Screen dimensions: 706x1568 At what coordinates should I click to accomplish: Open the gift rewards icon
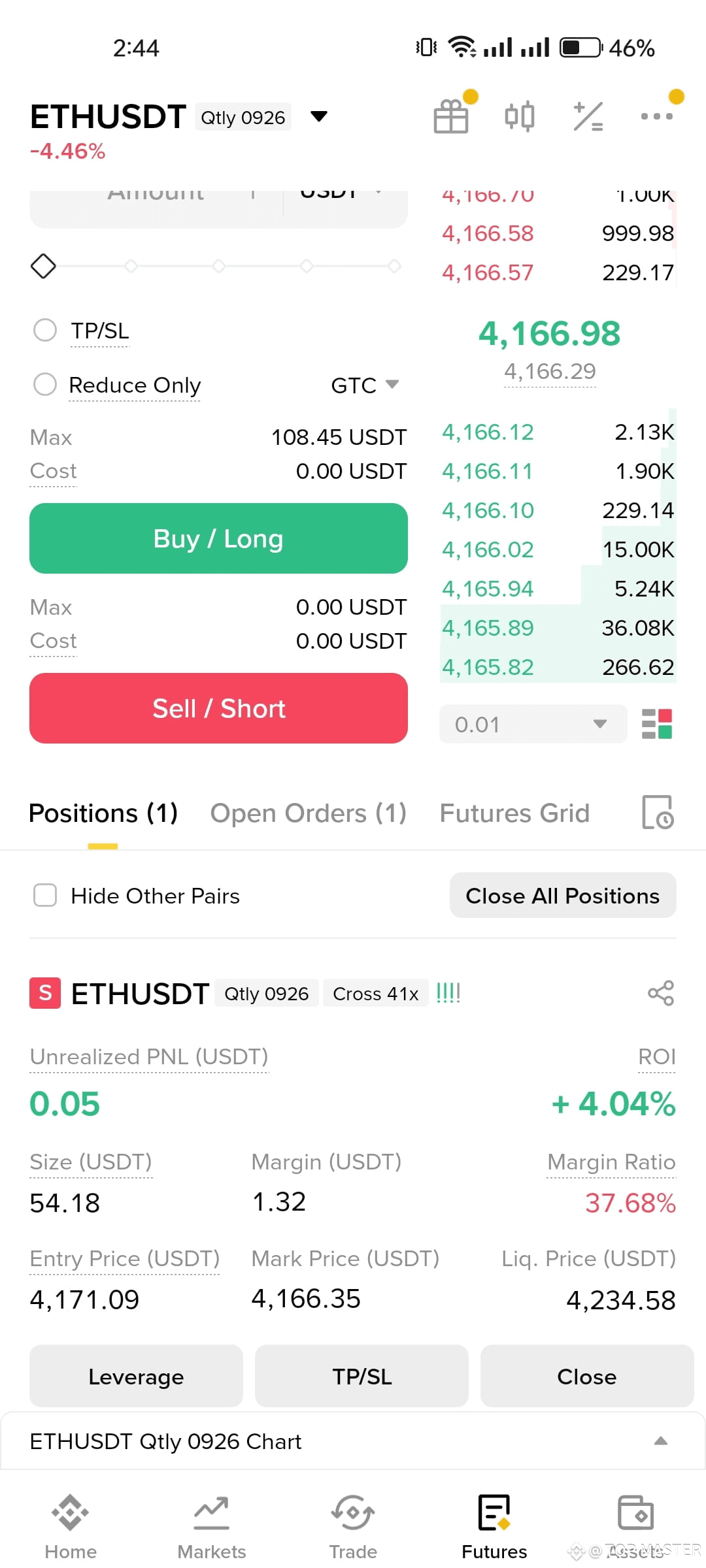point(451,116)
